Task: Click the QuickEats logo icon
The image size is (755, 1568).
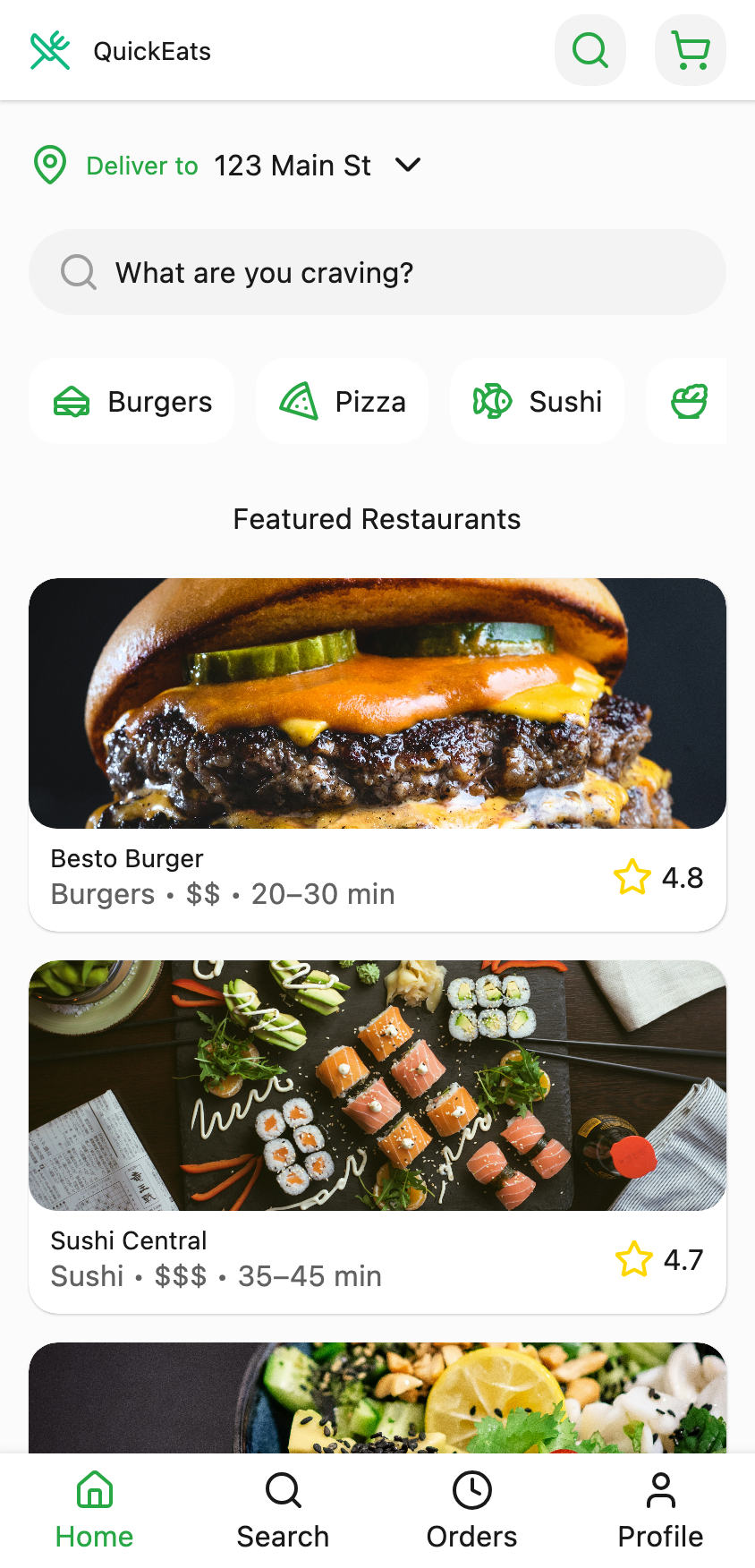Action: click(x=49, y=50)
